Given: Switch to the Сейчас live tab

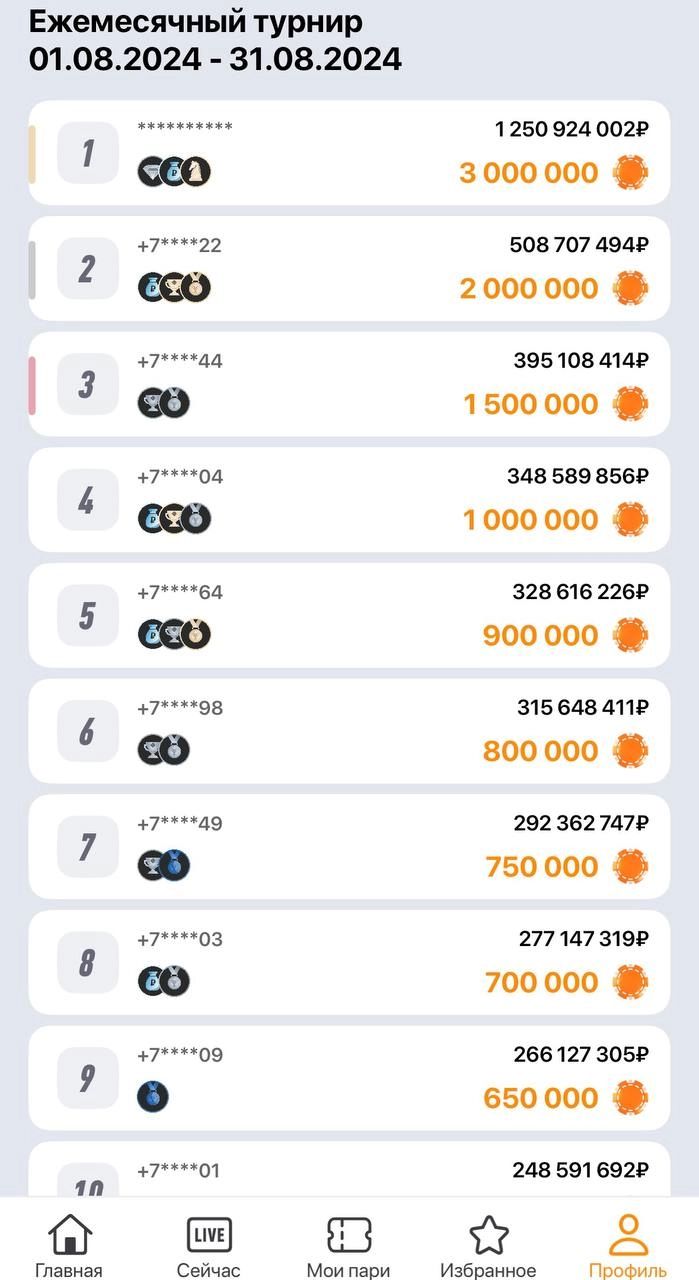Looking at the screenshot, I should click(209, 1245).
